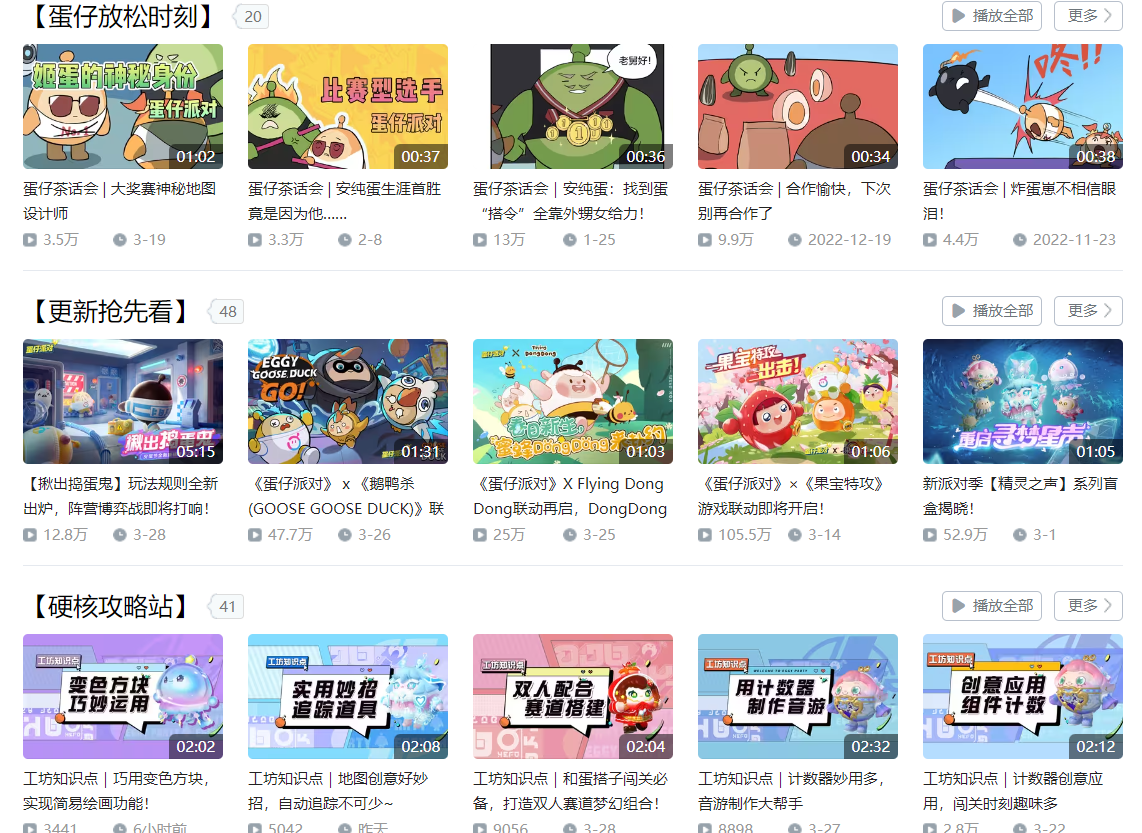
Task: Open the 计数器妙用多 music game video
Action: [797, 696]
